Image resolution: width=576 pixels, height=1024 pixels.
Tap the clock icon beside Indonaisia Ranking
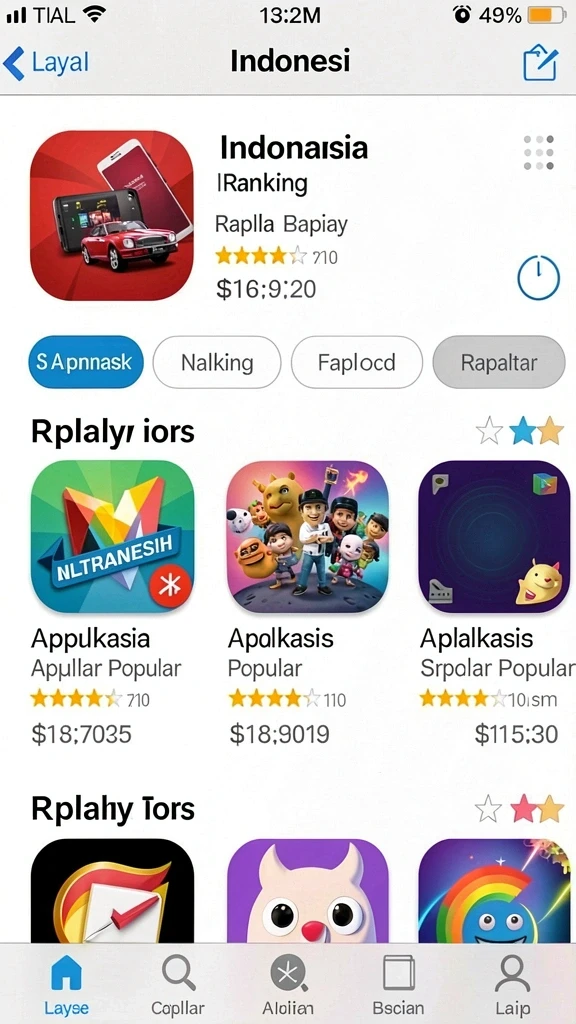pyautogui.click(x=538, y=278)
